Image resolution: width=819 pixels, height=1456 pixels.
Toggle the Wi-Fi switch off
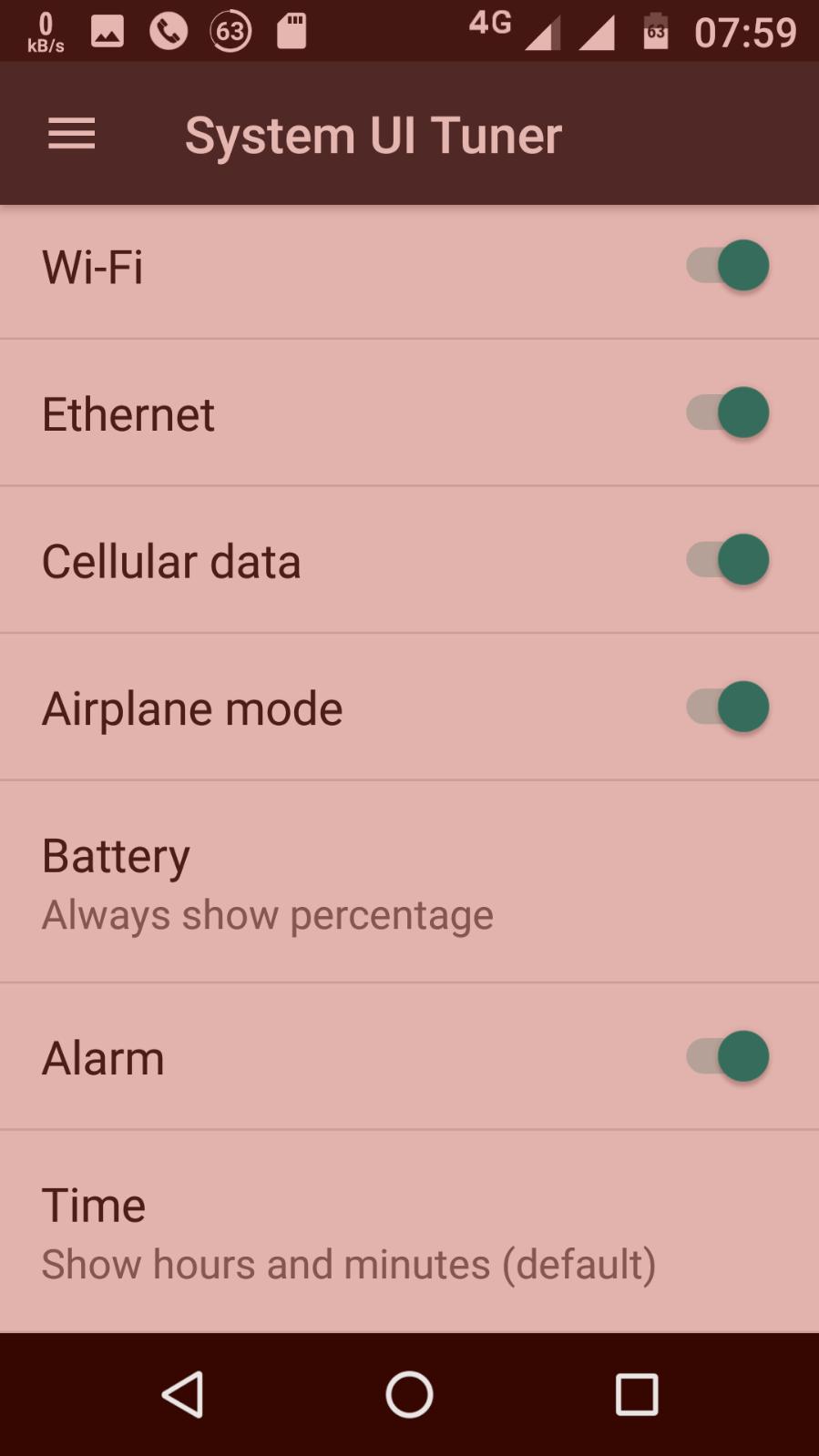click(728, 266)
